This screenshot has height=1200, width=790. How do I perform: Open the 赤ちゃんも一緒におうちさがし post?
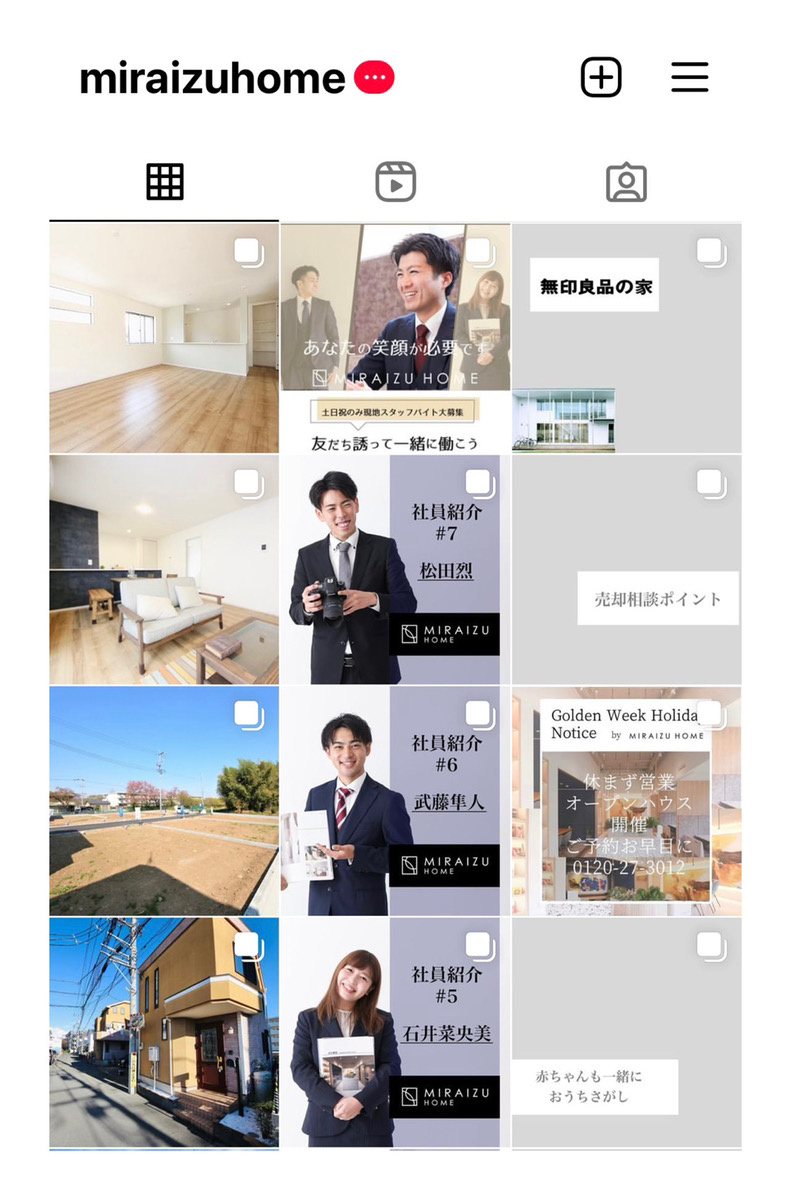pos(627,1032)
